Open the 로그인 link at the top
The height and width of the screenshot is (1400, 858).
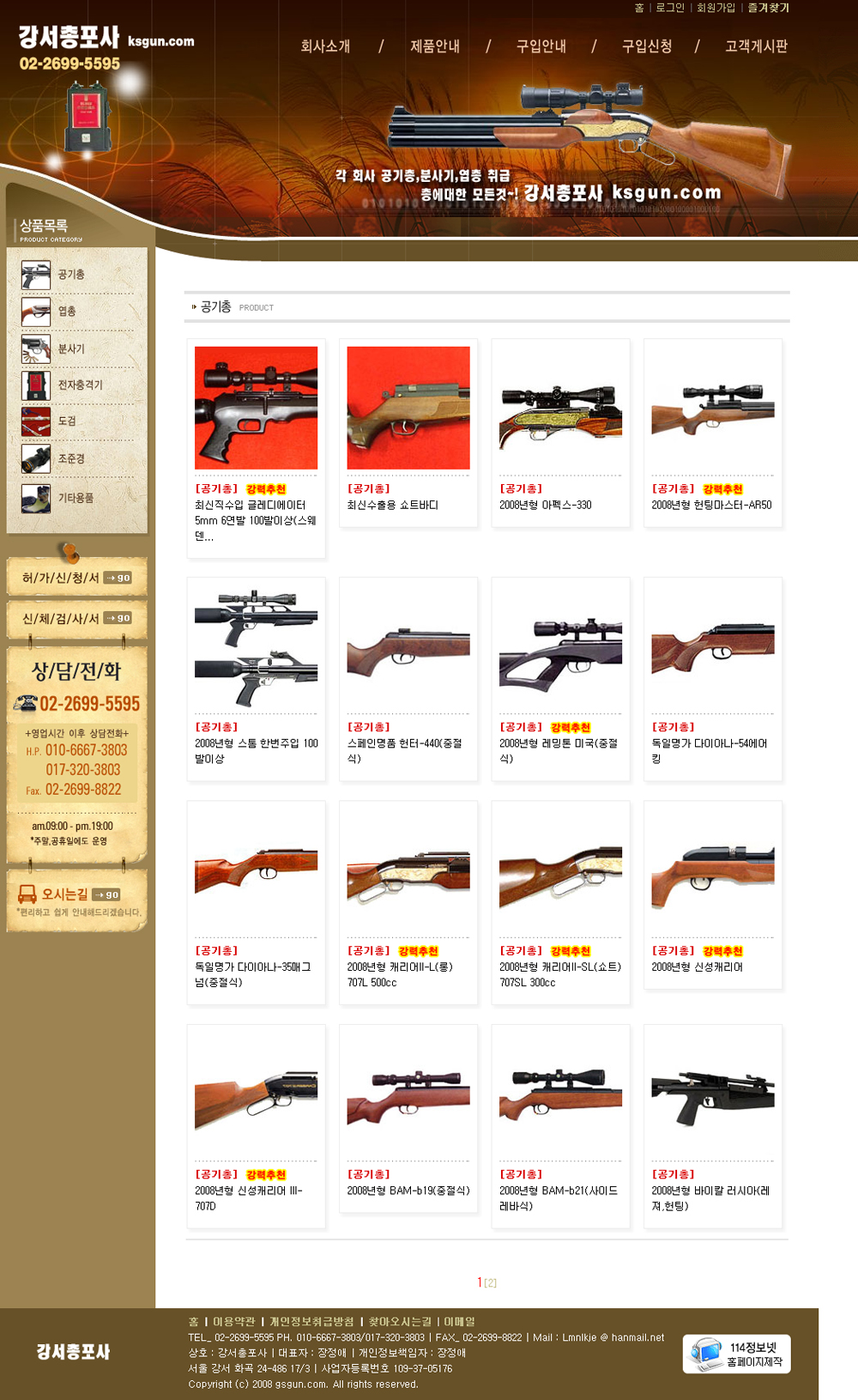coord(670,8)
